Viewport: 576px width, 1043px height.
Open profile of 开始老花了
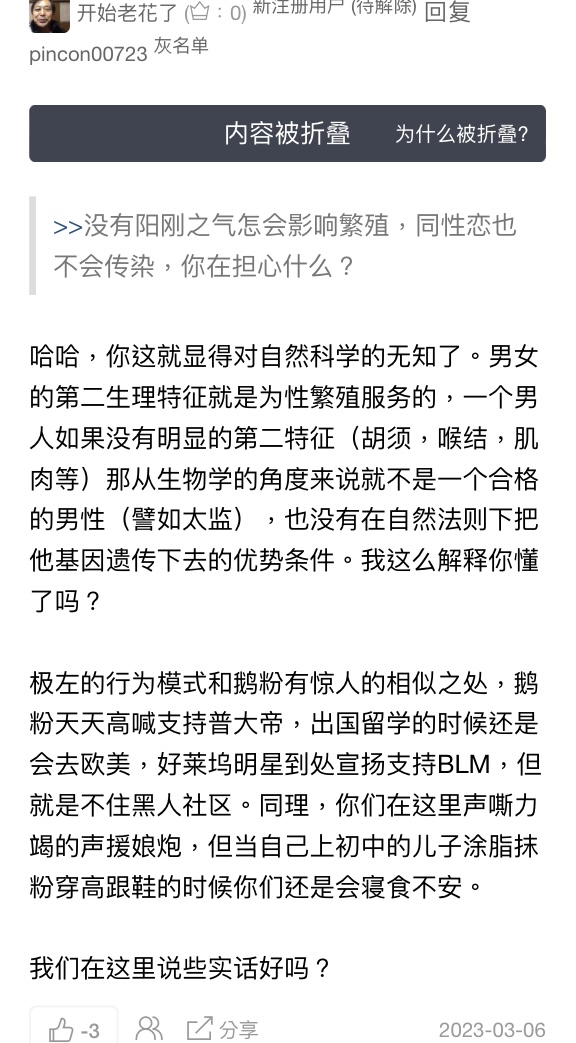(x=126, y=13)
